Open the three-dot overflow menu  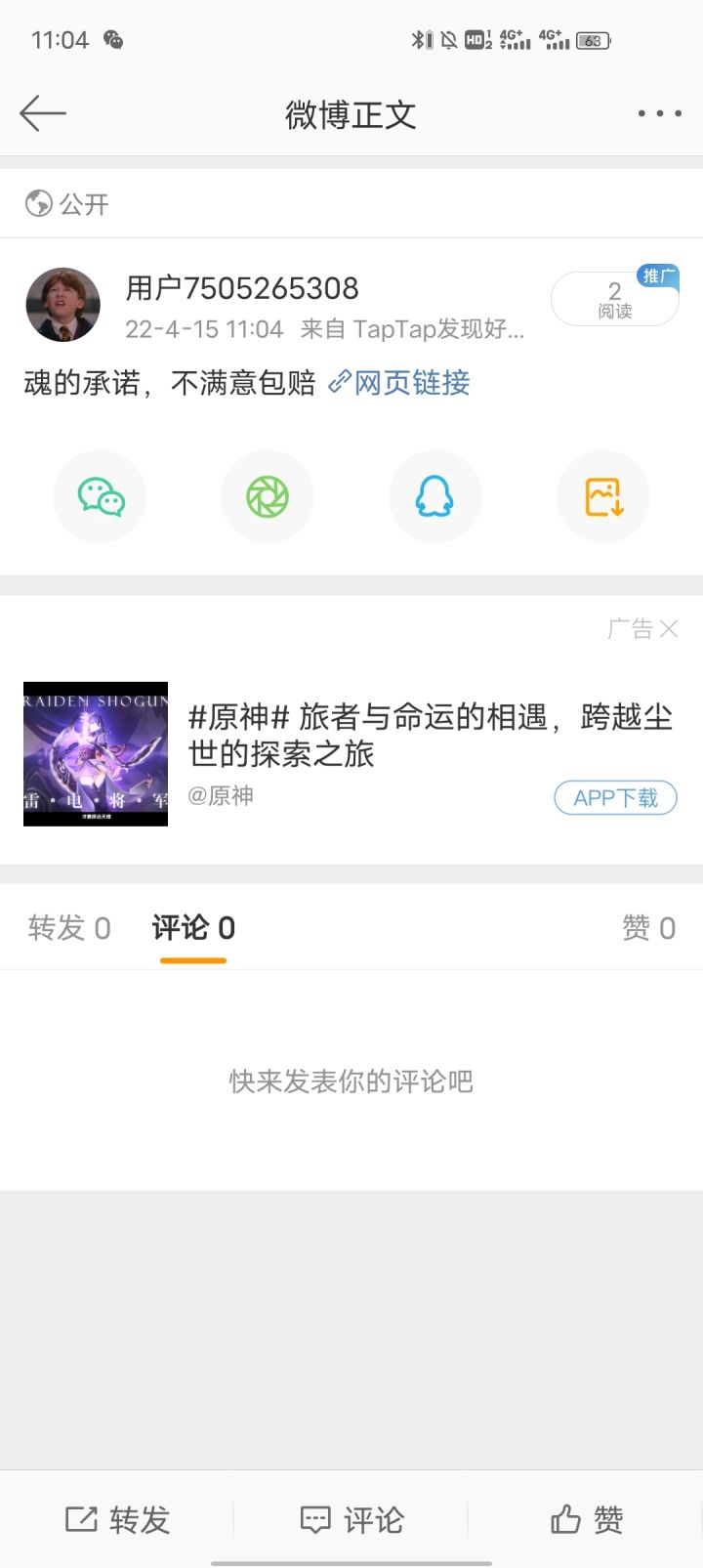tap(659, 113)
